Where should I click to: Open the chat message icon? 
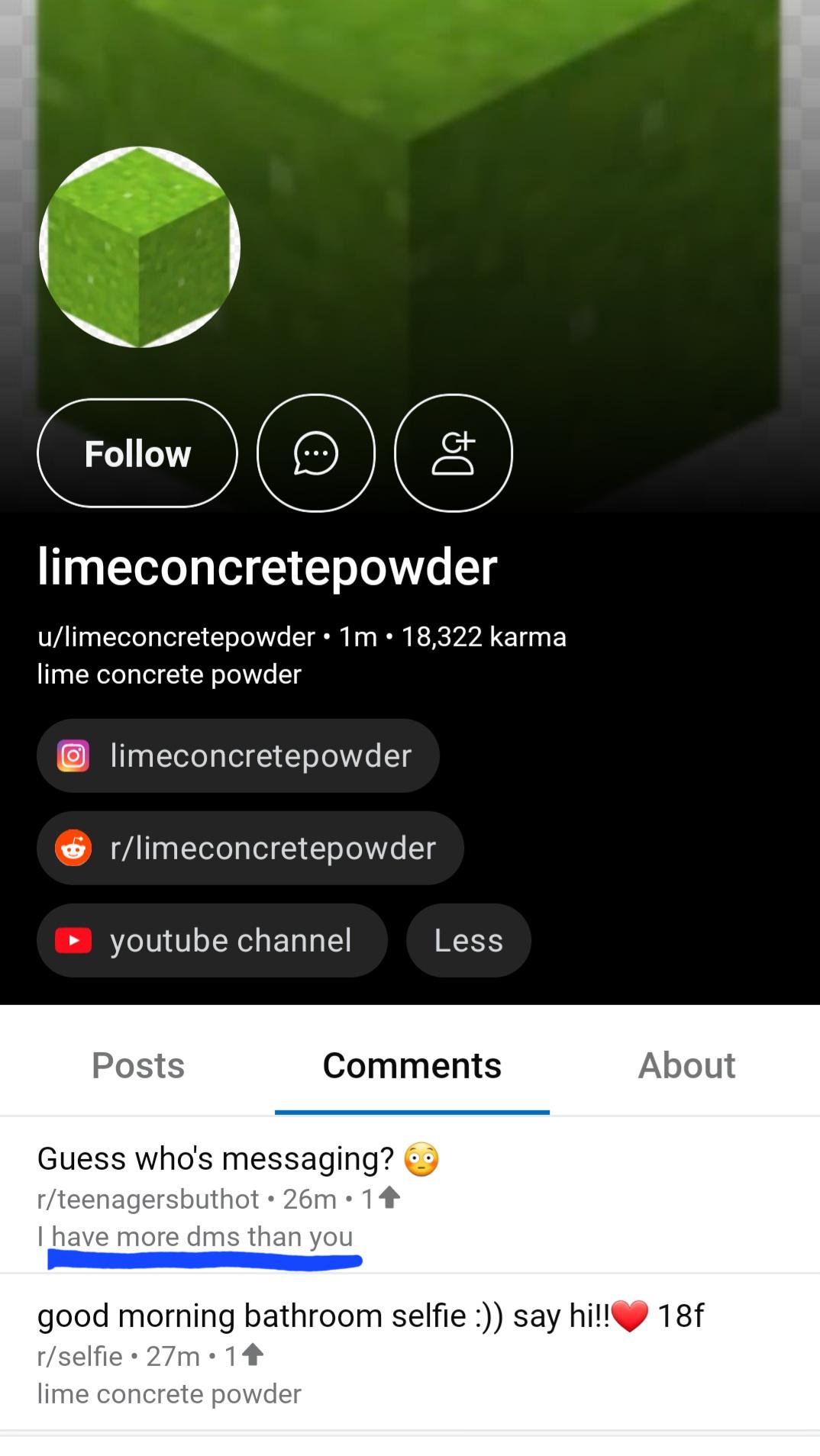point(315,453)
